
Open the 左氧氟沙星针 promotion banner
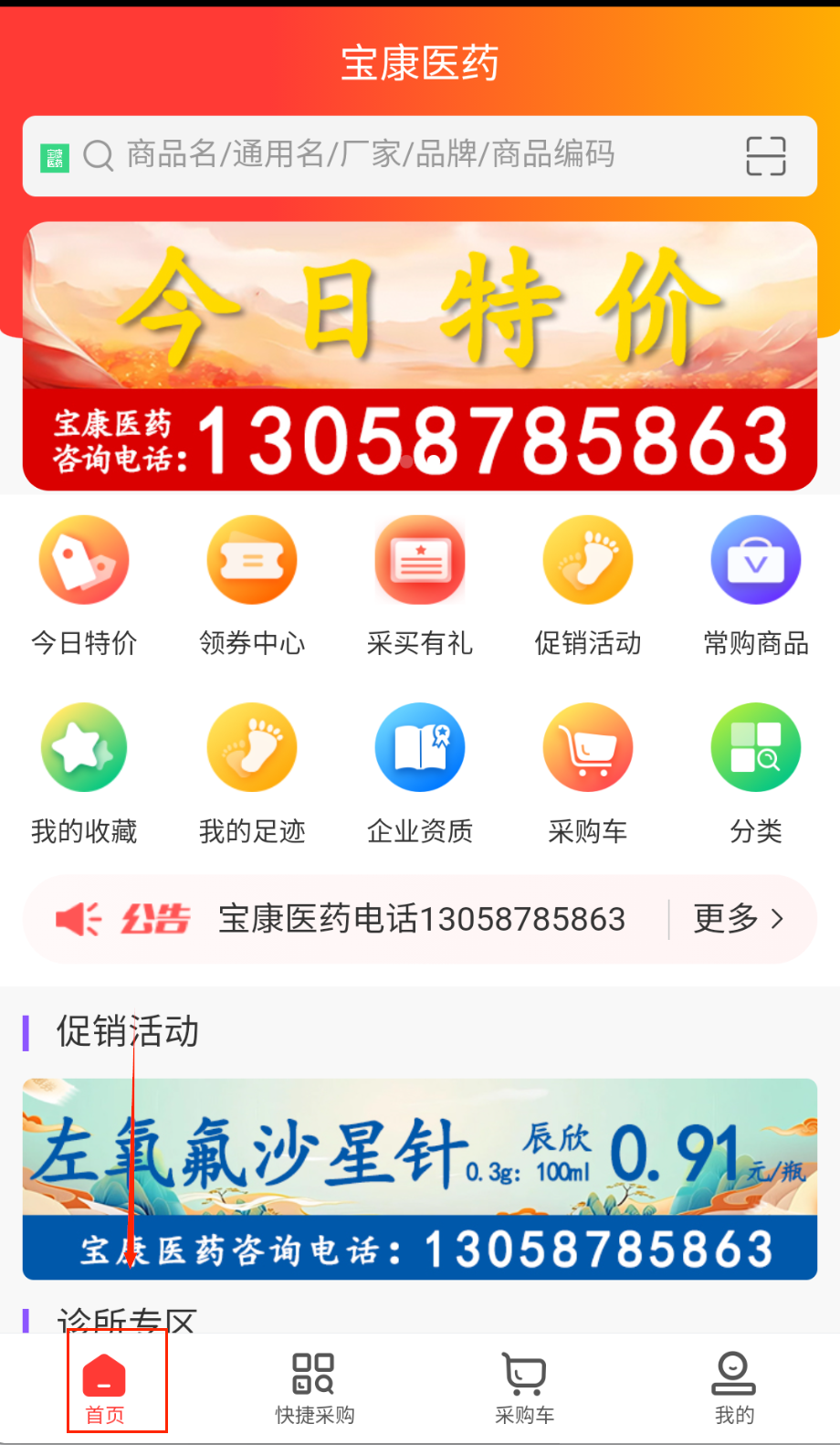(420, 1178)
